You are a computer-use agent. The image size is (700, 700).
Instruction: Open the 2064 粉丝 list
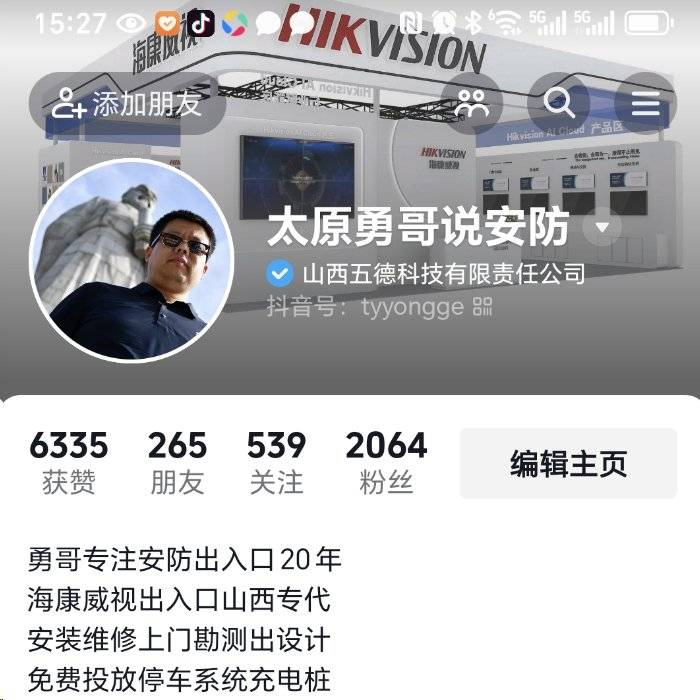pos(386,463)
